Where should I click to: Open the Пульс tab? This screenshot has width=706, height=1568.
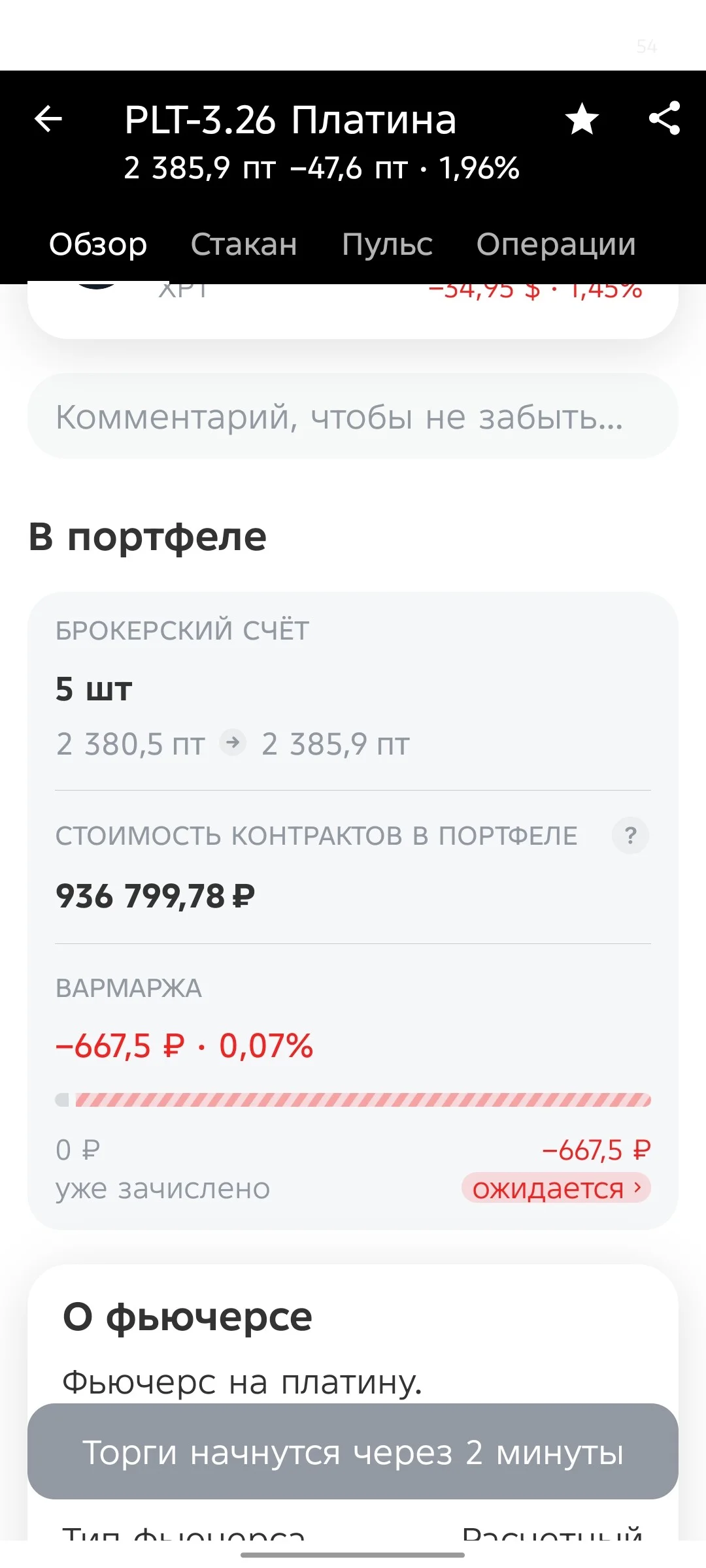(387, 245)
